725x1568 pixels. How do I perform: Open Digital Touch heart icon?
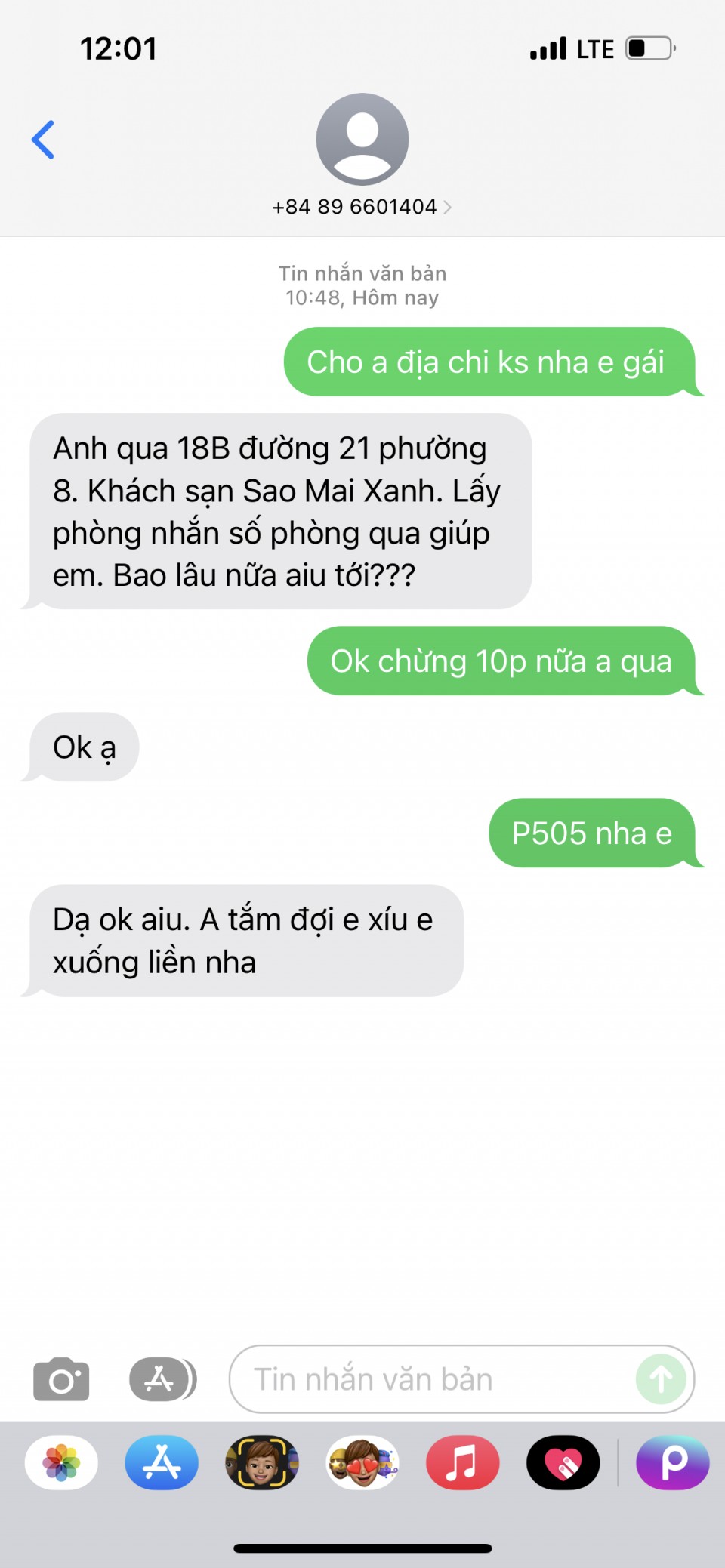pyautogui.click(x=563, y=1463)
